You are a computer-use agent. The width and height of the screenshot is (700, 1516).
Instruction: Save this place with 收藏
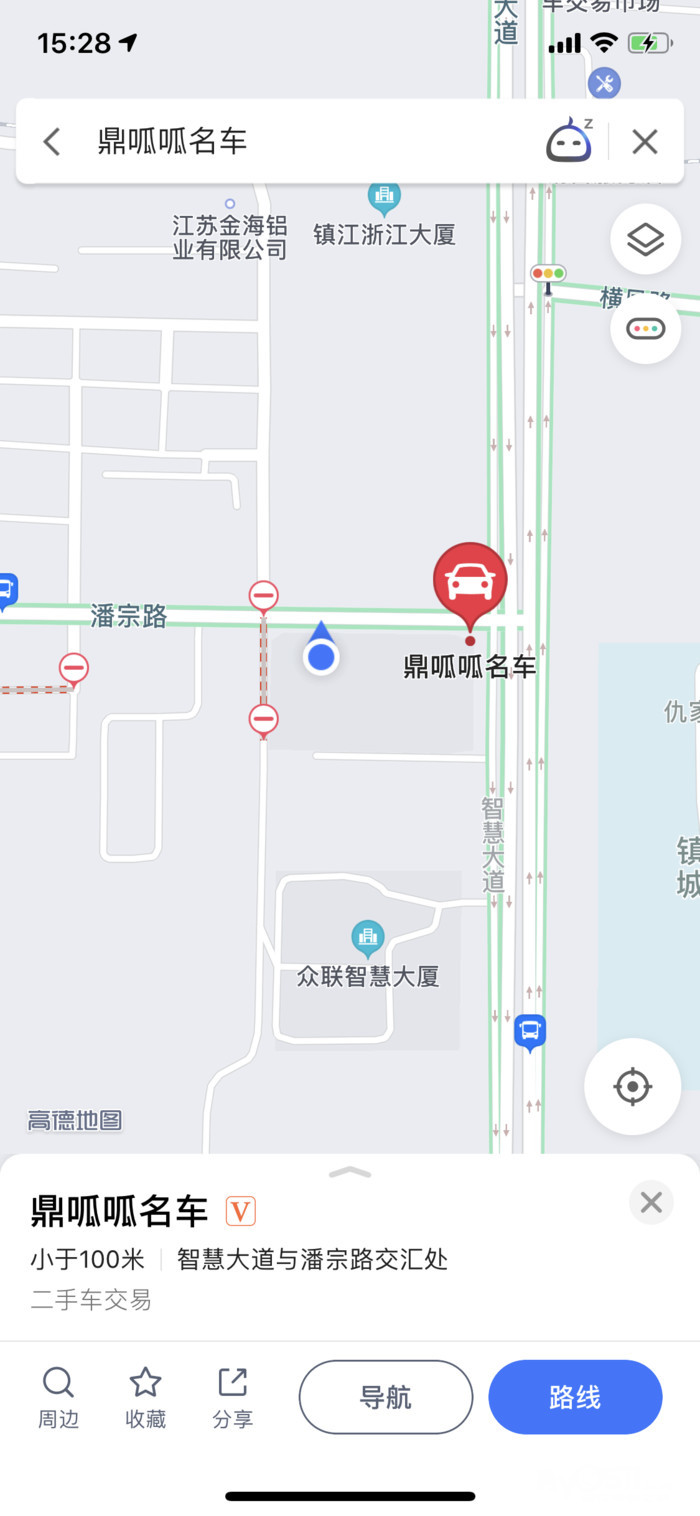tap(145, 1396)
